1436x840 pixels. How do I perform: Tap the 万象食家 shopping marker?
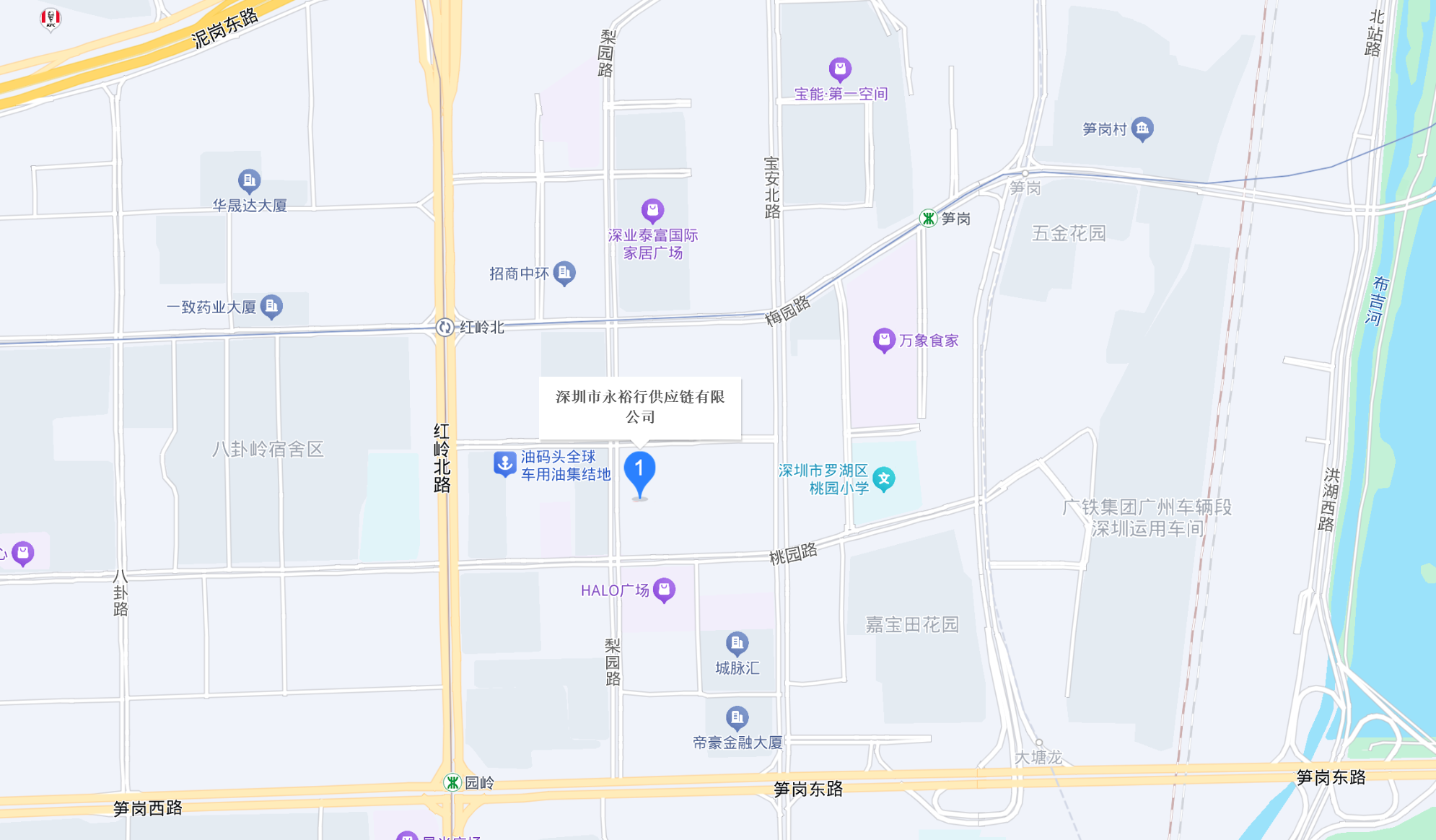(883, 340)
